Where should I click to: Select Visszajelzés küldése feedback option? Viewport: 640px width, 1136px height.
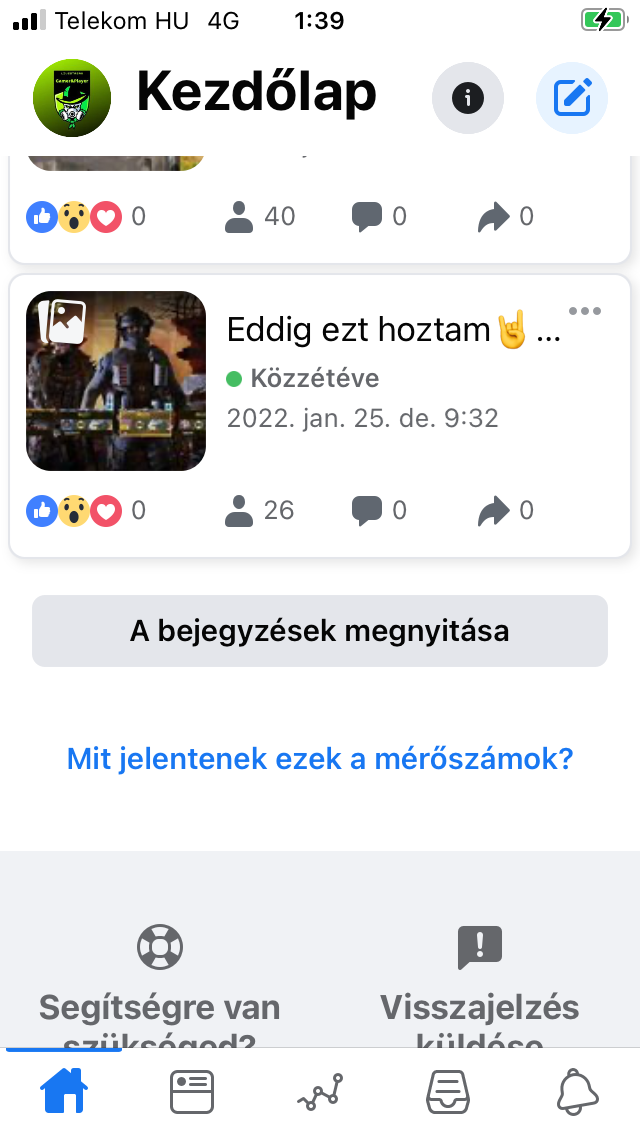coord(479,985)
